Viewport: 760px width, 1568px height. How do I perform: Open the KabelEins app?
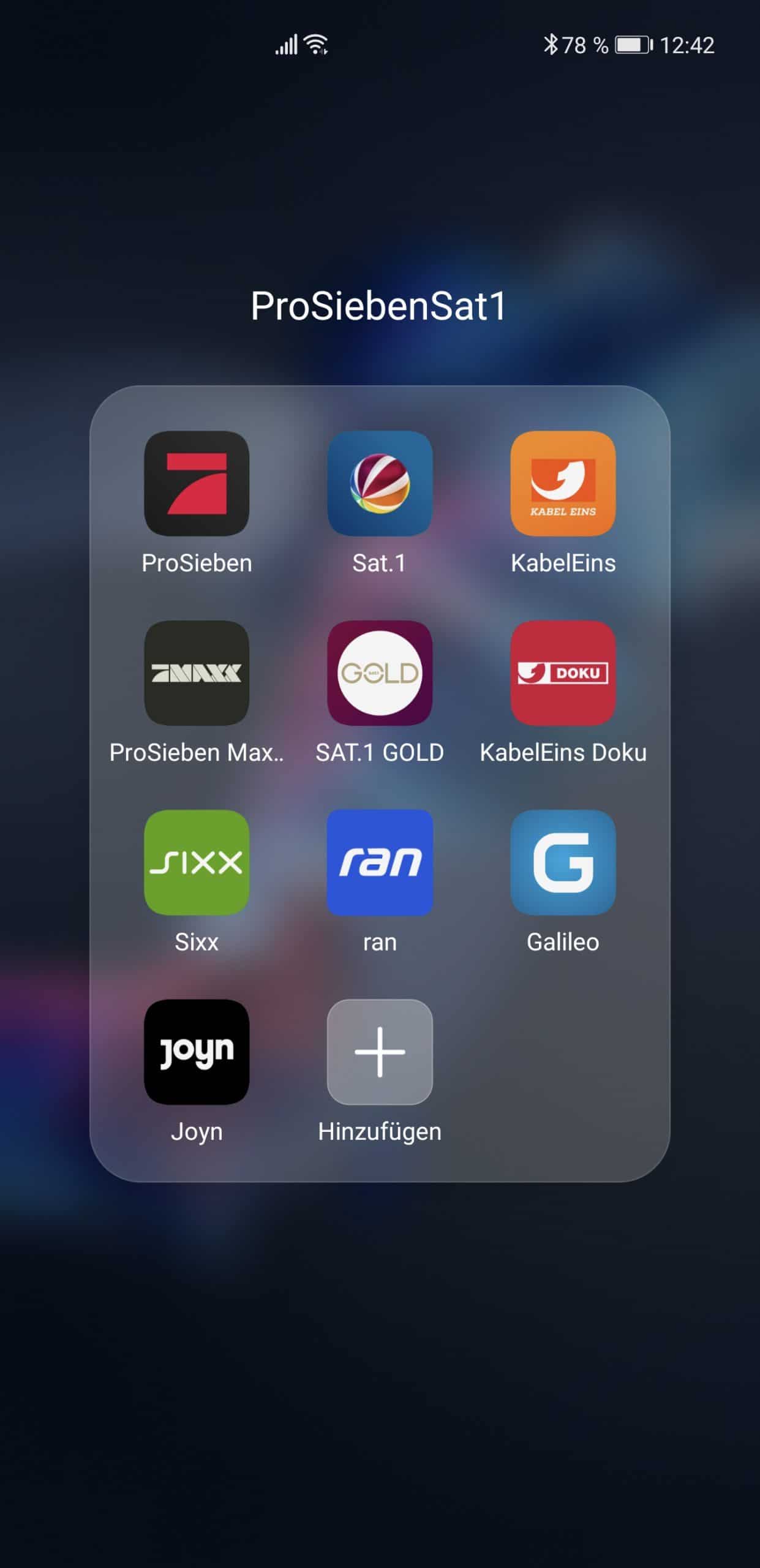tap(563, 483)
